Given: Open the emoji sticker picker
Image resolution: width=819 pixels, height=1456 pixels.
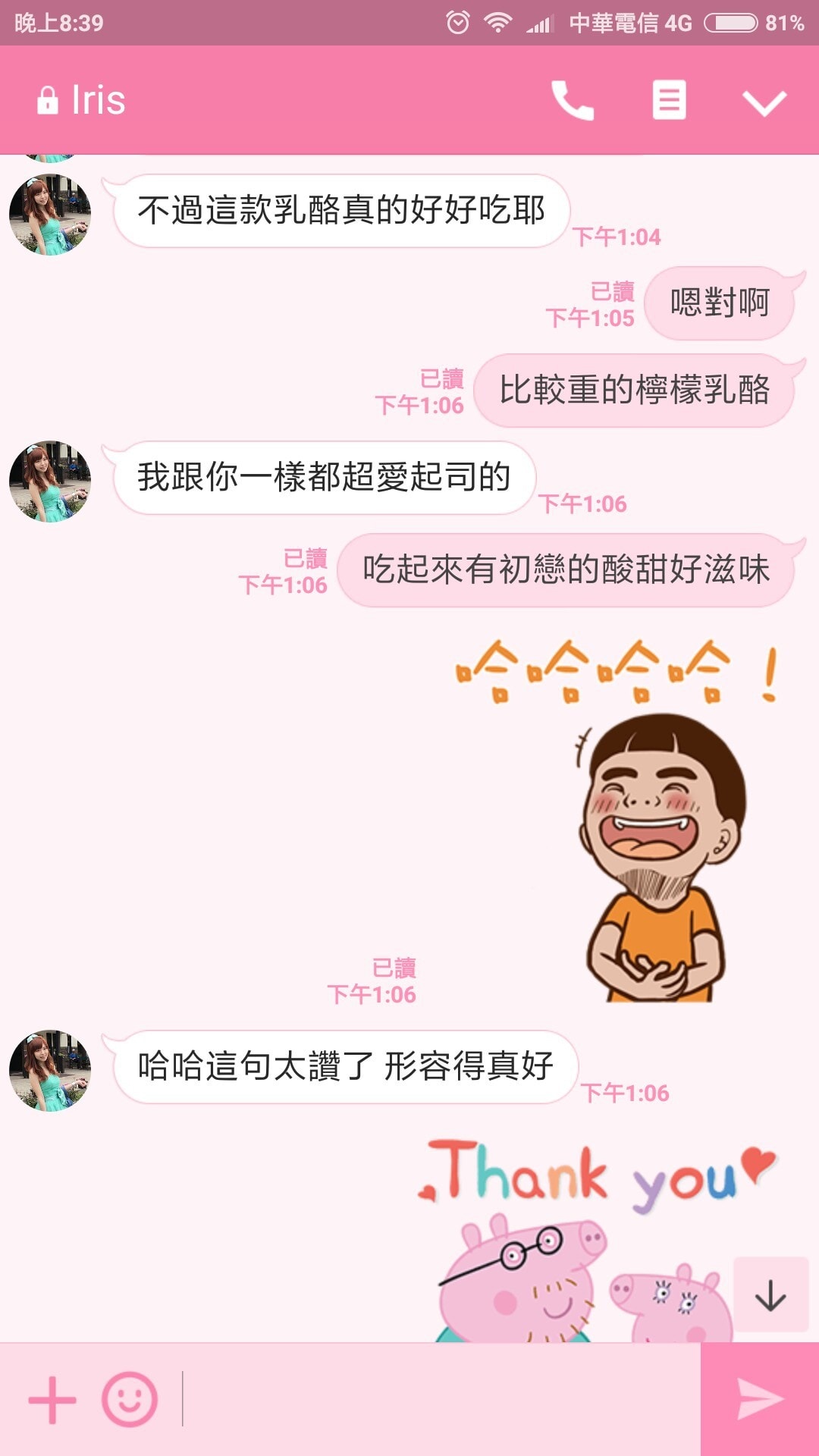Looking at the screenshot, I should point(130,1400).
